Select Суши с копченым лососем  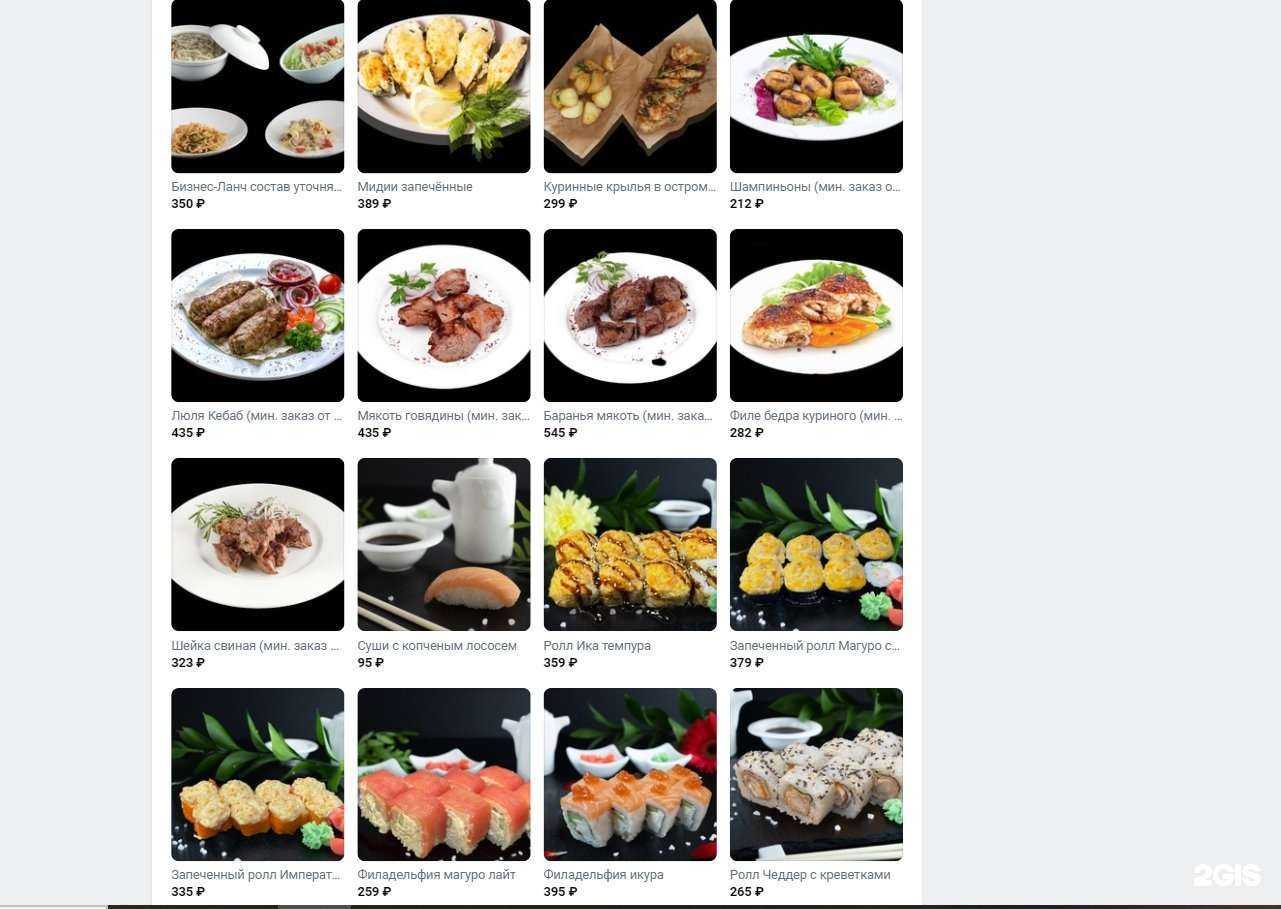(x=443, y=544)
